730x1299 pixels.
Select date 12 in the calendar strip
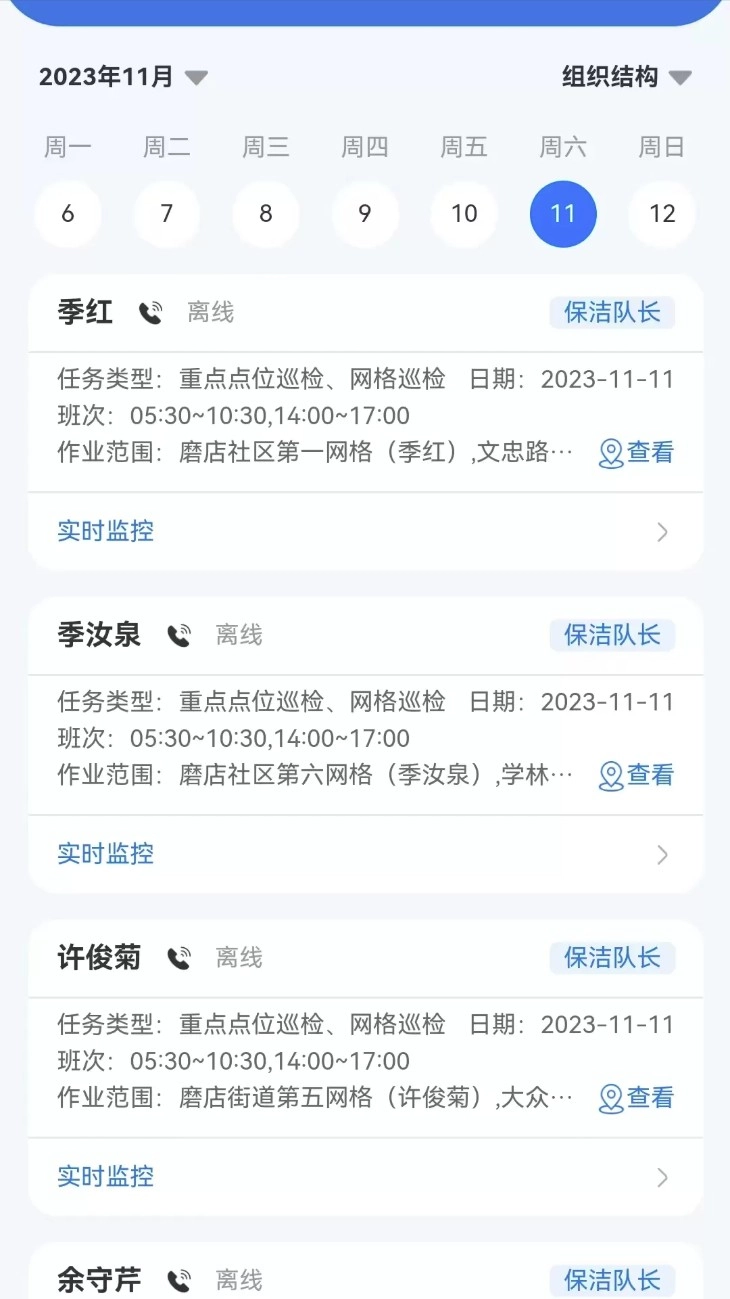pyautogui.click(x=661, y=213)
